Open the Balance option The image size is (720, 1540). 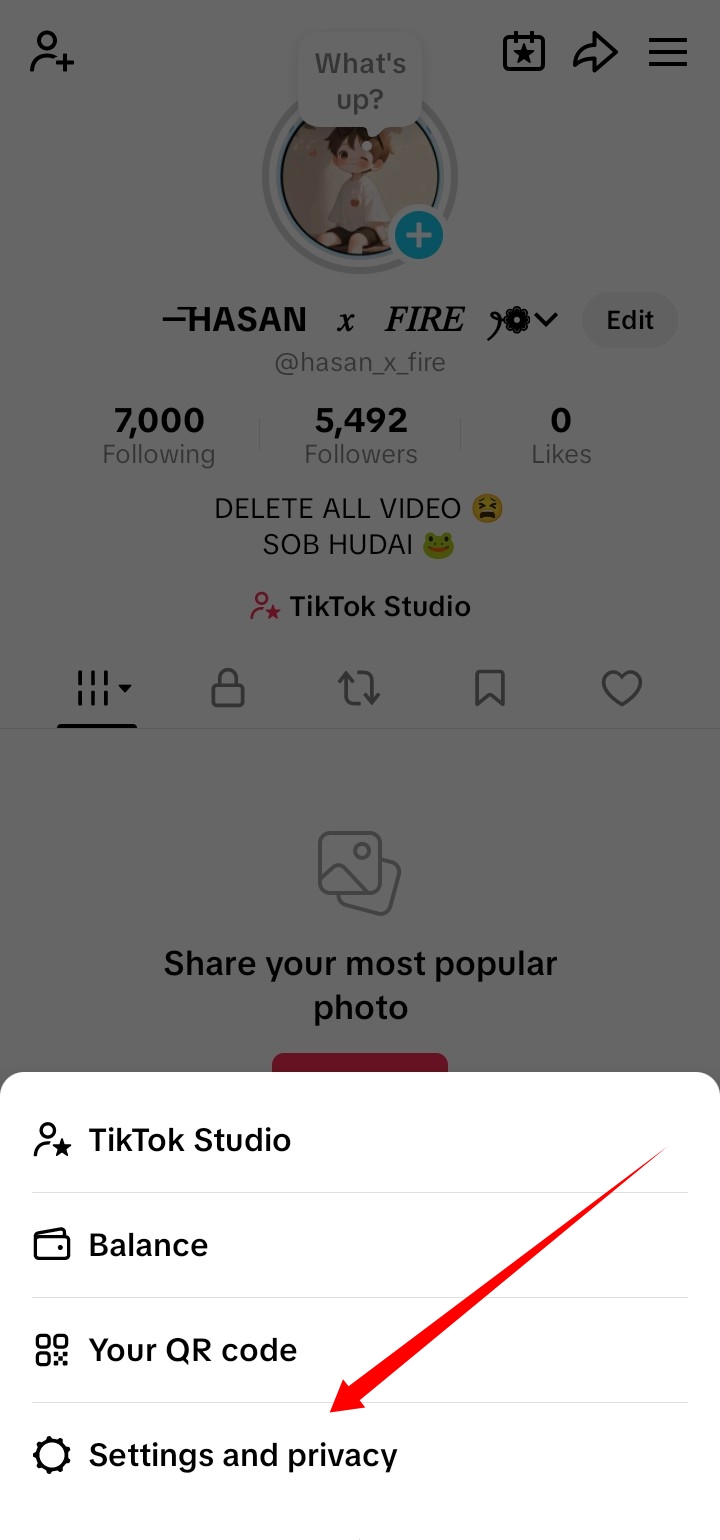pyautogui.click(x=148, y=1245)
